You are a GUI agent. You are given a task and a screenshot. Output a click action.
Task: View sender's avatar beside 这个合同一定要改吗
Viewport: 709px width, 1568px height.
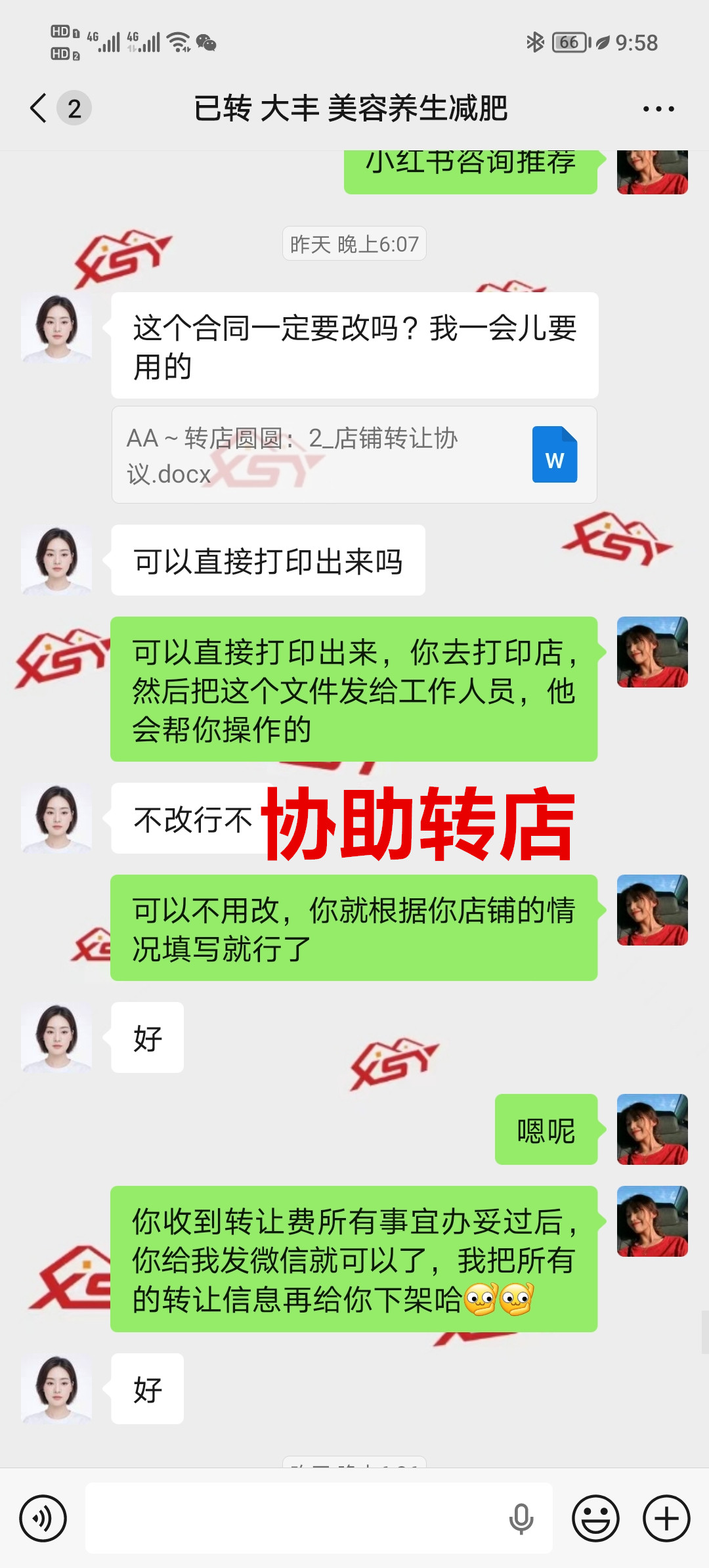[56, 328]
